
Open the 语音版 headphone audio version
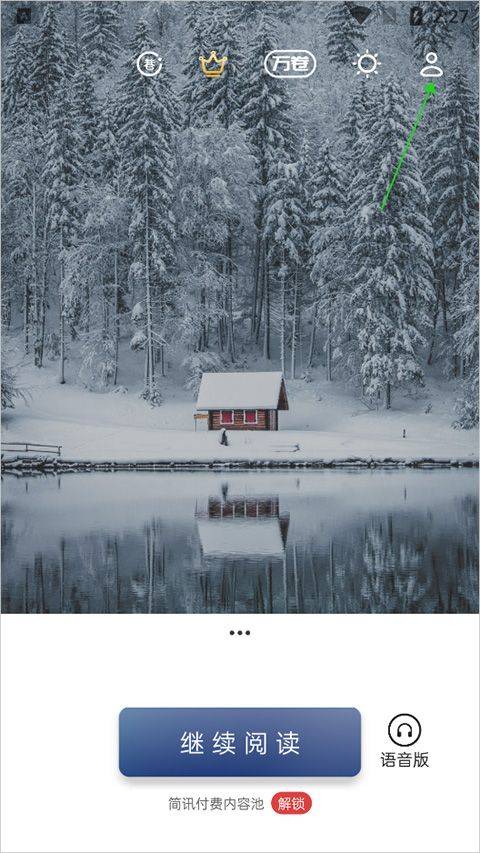(404, 741)
